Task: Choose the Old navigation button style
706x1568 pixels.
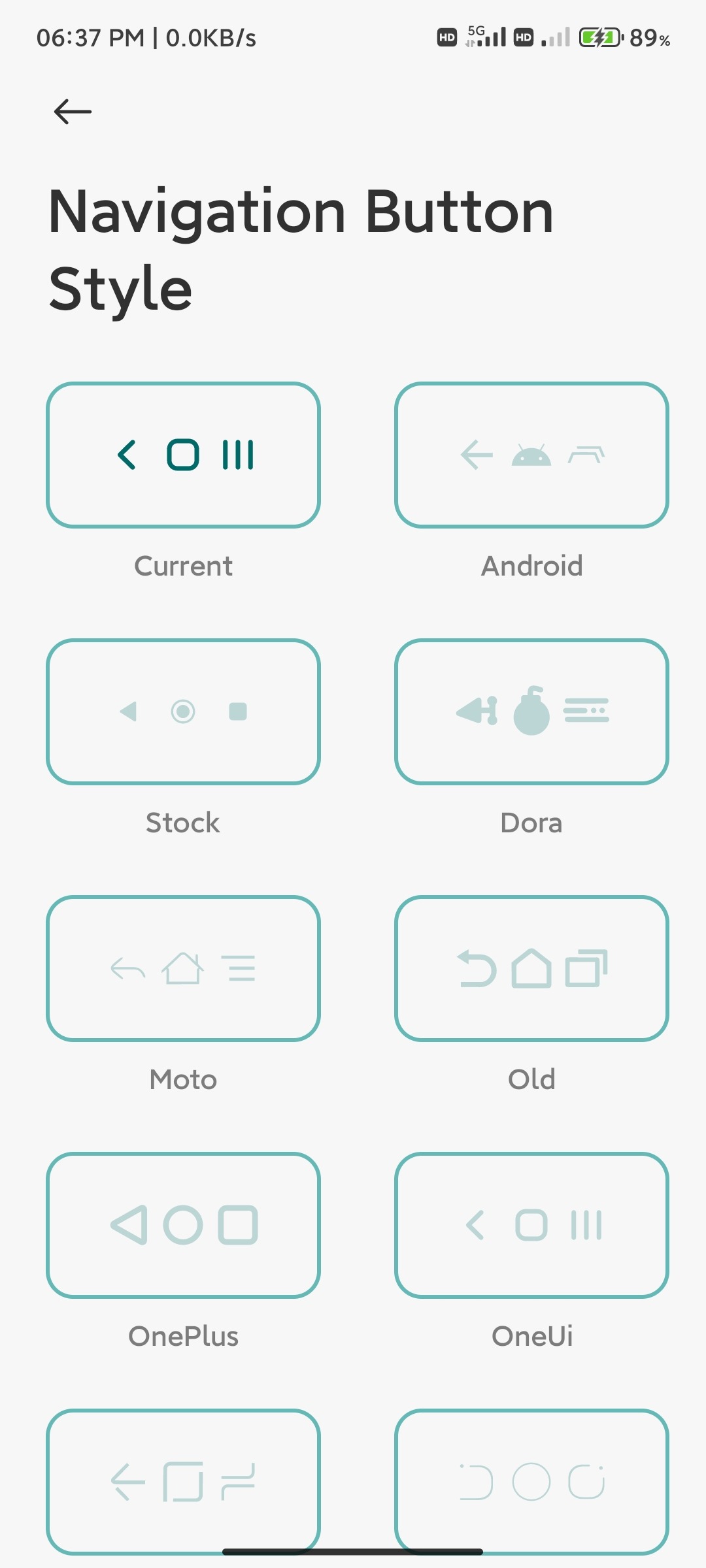Action: point(531,968)
